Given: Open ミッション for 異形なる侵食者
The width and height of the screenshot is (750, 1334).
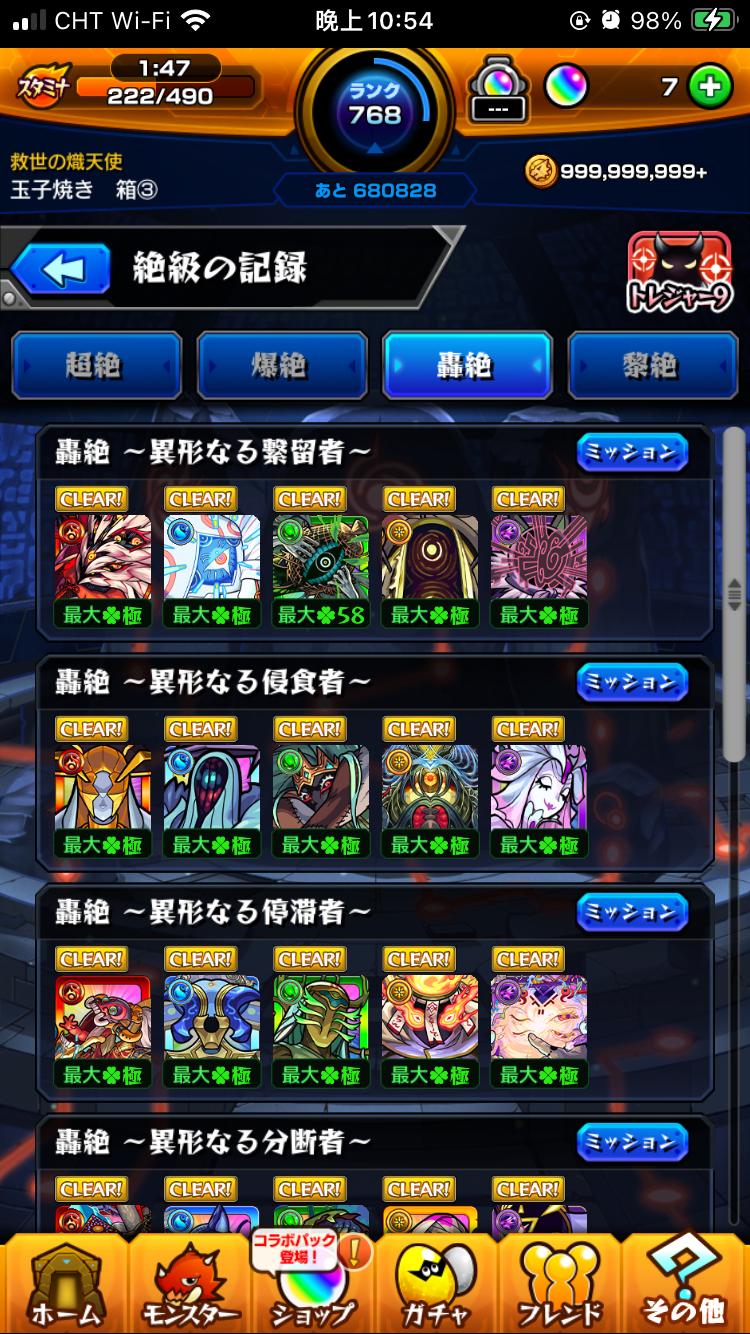Looking at the screenshot, I should (x=632, y=683).
